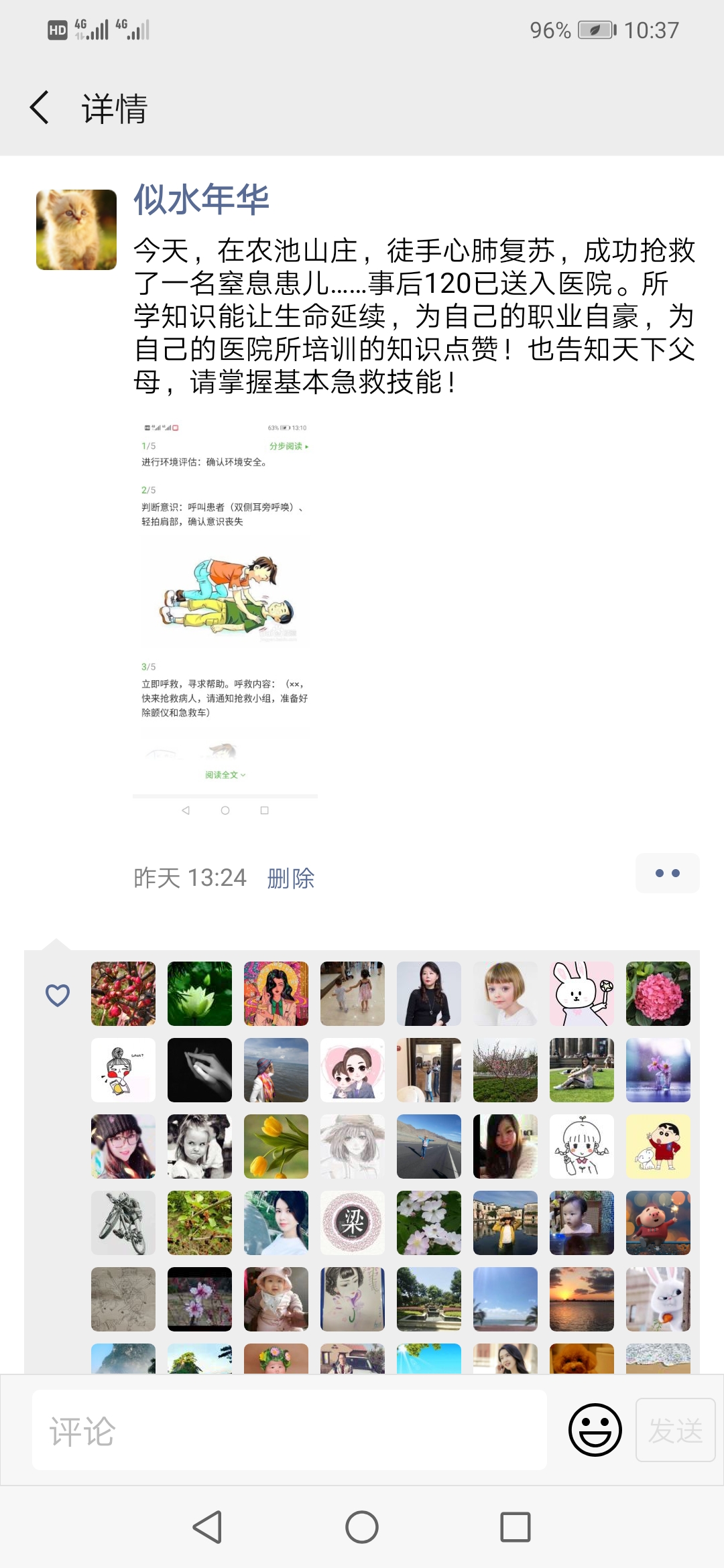Image resolution: width=724 pixels, height=1568 pixels.
Task: Open 似水年华's profile avatar
Action: click(76, 230)
